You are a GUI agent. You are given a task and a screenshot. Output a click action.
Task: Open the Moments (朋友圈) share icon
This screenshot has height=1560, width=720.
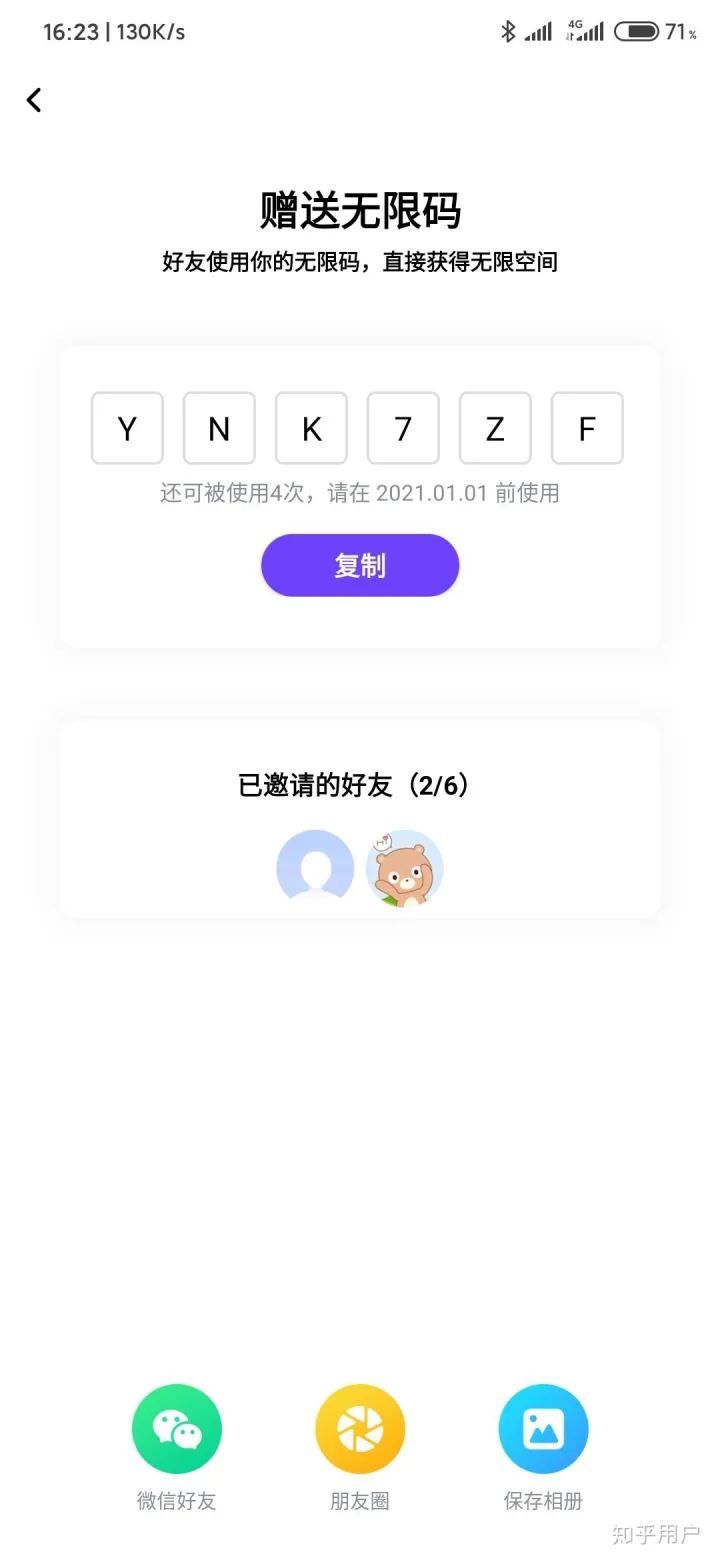(x=360, y=1428)
